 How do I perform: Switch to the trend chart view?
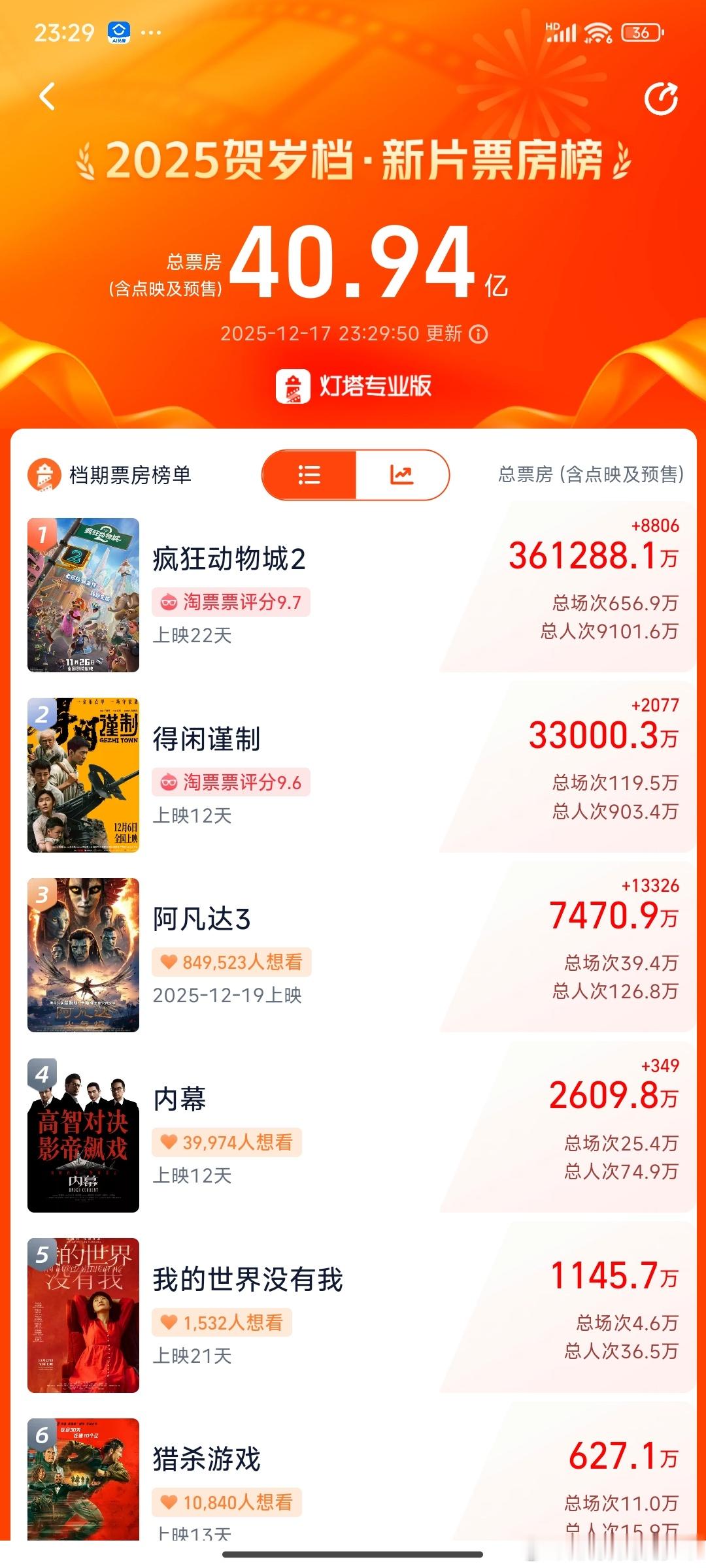coord(401,475)
